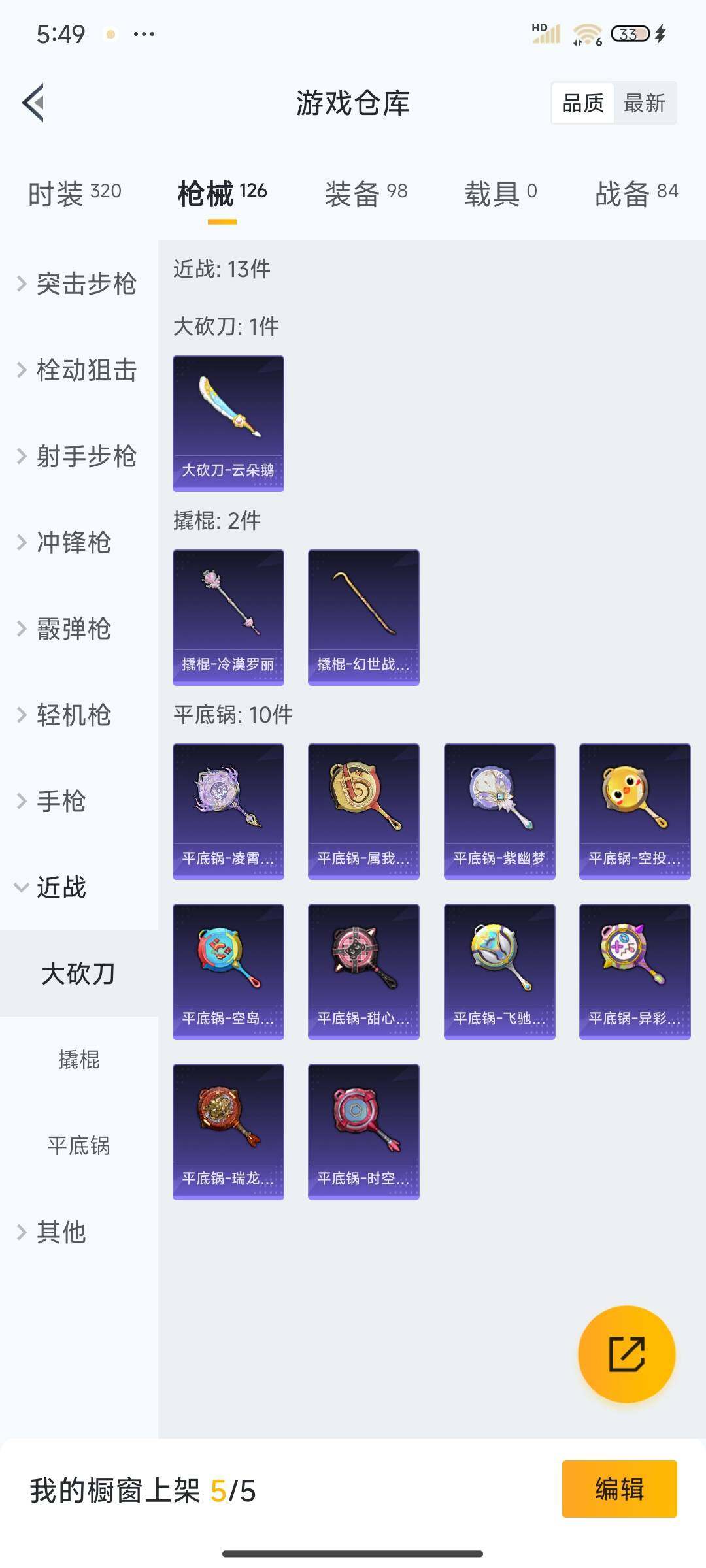The width and height of the screenshot is (706, 1568).
Task: Select the 撬棍 subcategory
Action: [x=78, y=1059]
